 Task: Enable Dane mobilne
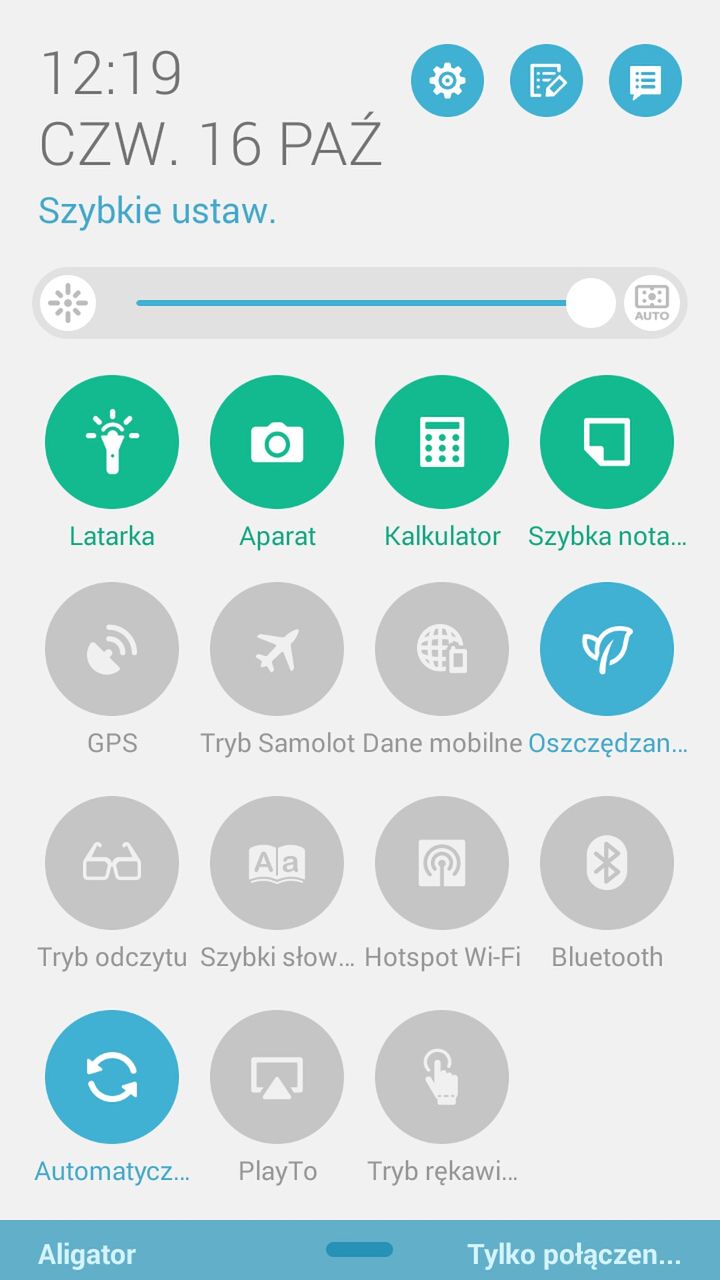coord(442,649)
